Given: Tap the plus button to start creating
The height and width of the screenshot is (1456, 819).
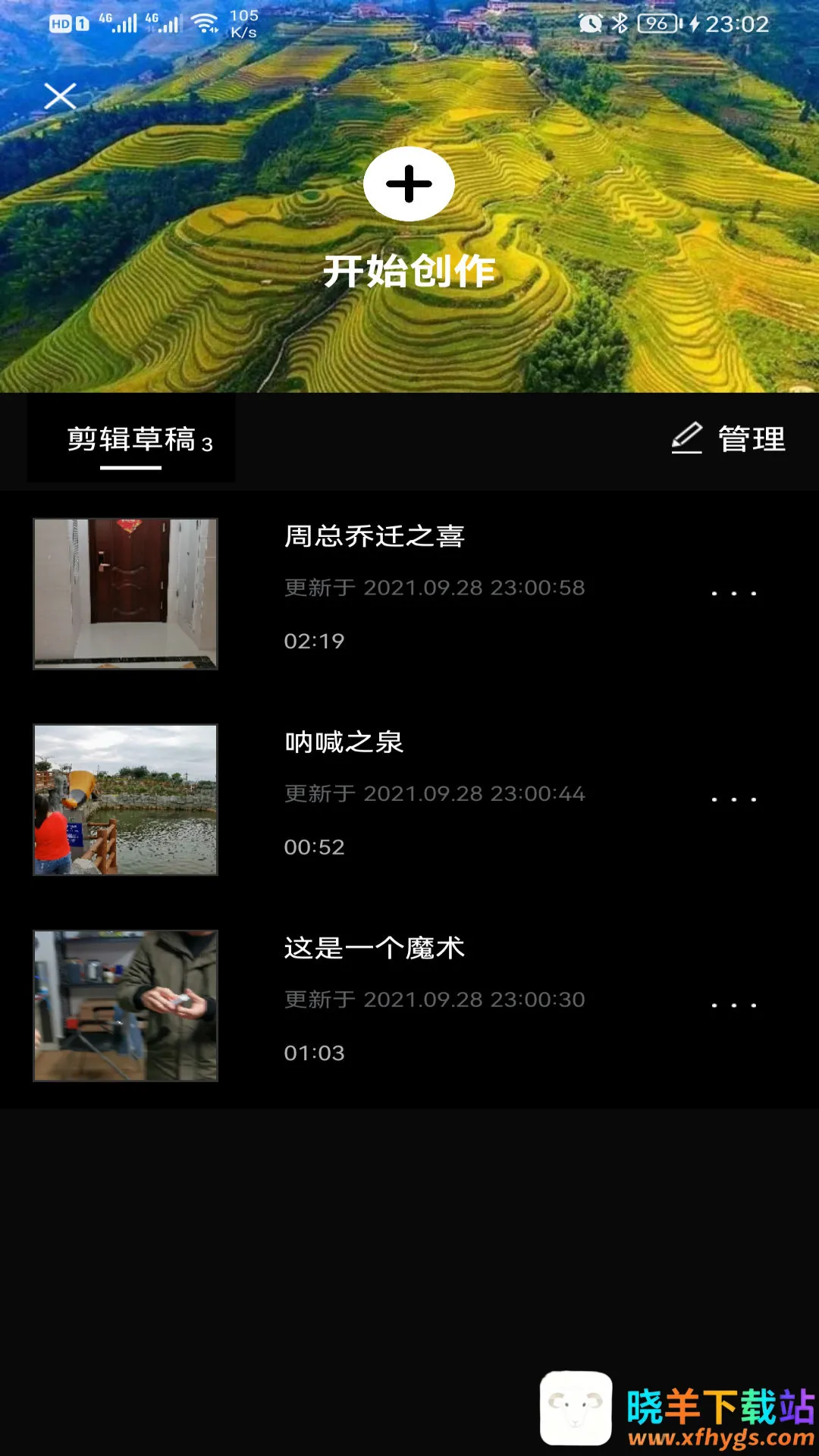Looking at the screenshot, I should click(x=409, y=184).
